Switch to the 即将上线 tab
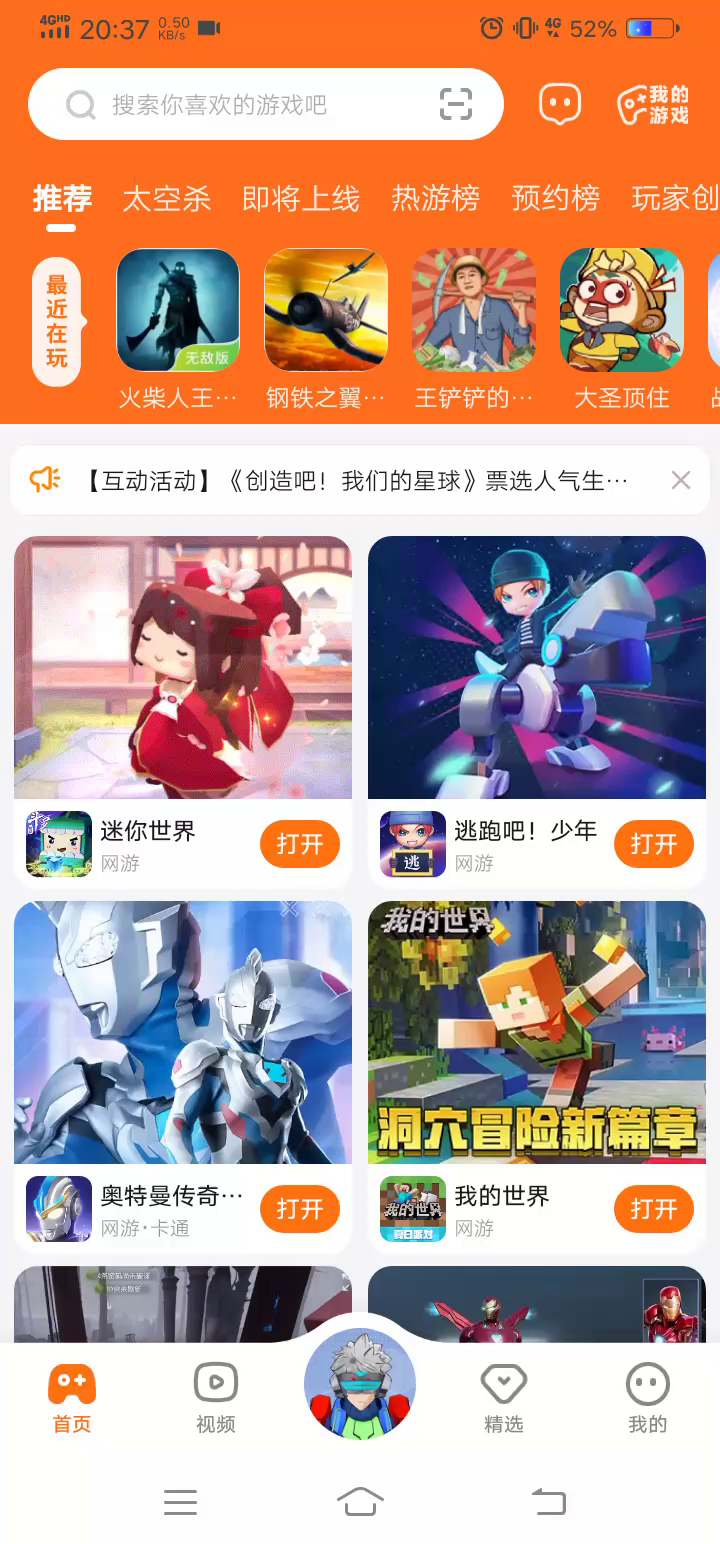 tap(301, 199)
